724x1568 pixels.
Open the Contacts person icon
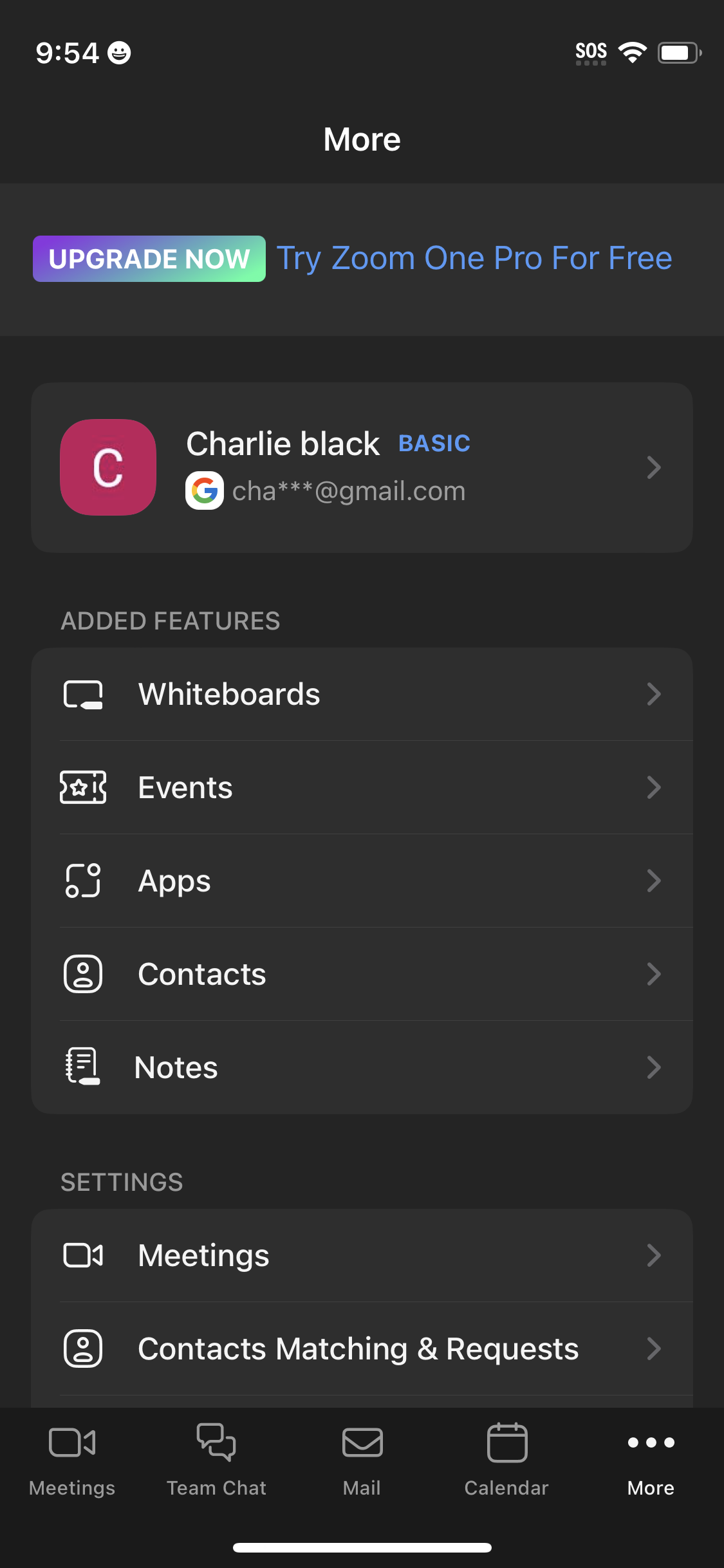point(83,974)
